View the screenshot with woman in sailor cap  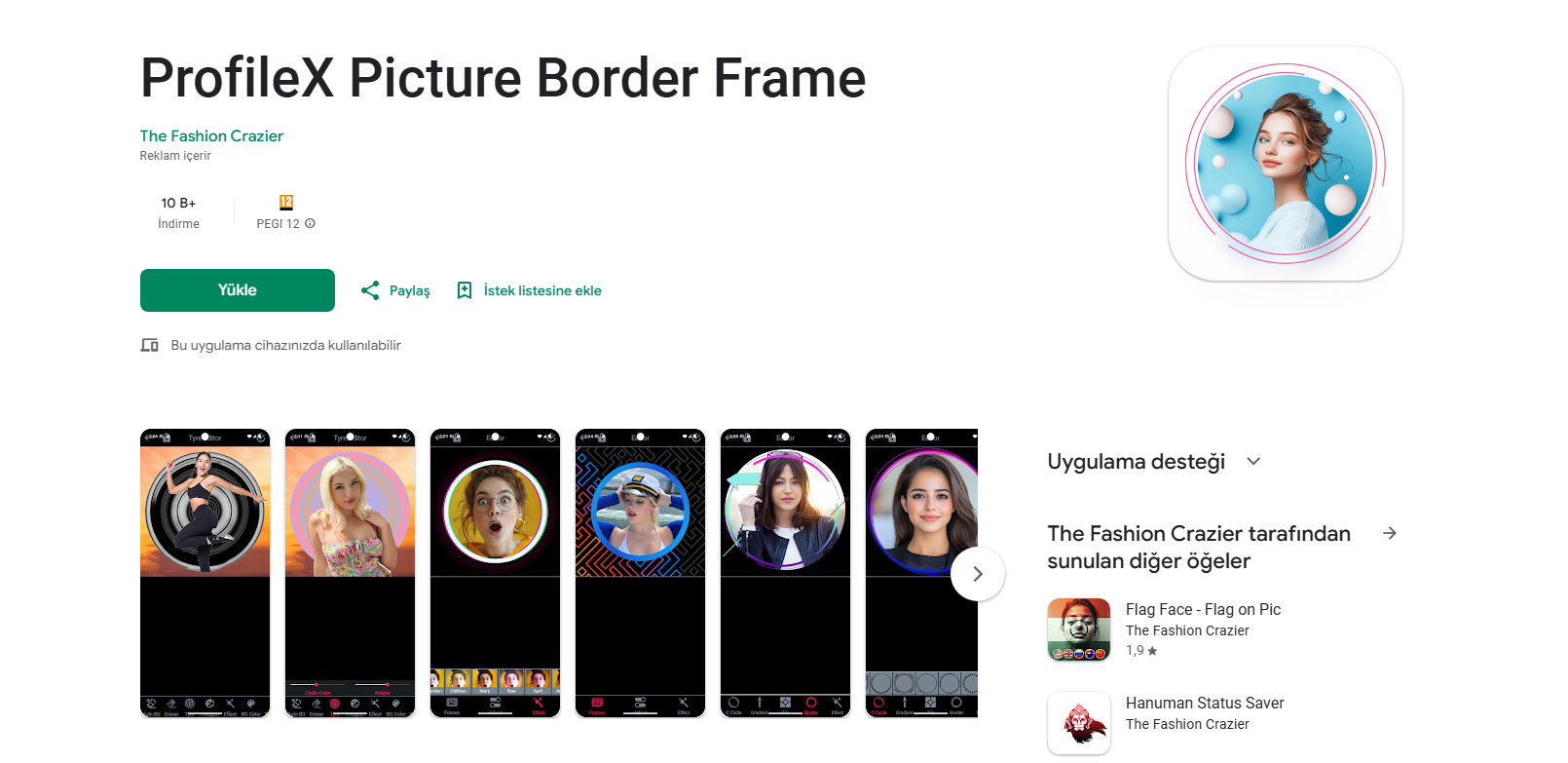click(640, 573)
